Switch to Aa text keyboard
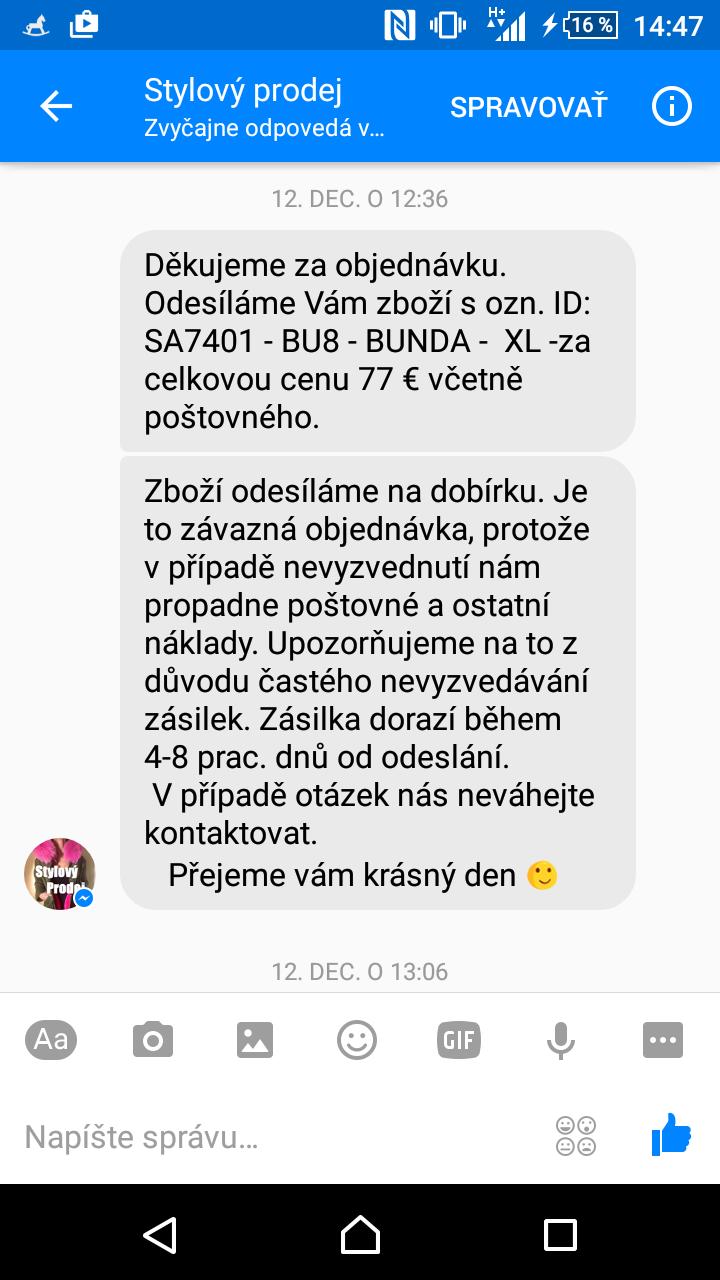This screenshot has width=720, height=1280. [x=51, y=1040]
